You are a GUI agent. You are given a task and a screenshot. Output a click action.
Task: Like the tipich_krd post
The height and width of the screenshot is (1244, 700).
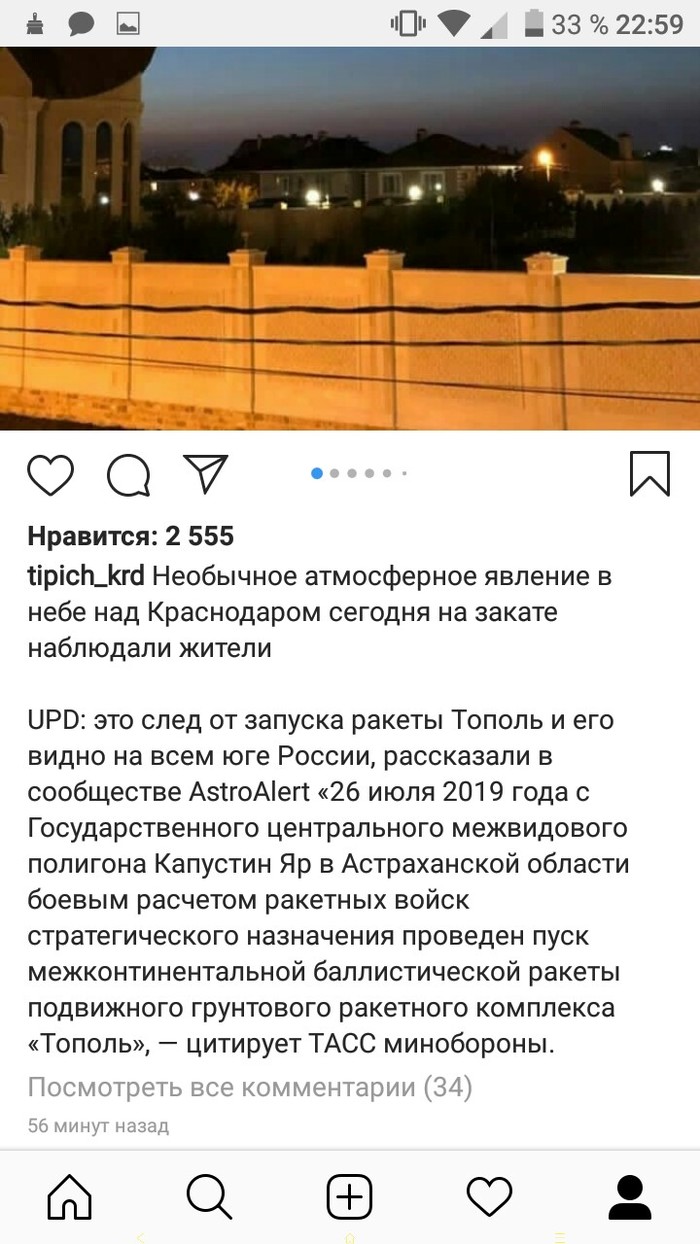click(x=50, y=474)
